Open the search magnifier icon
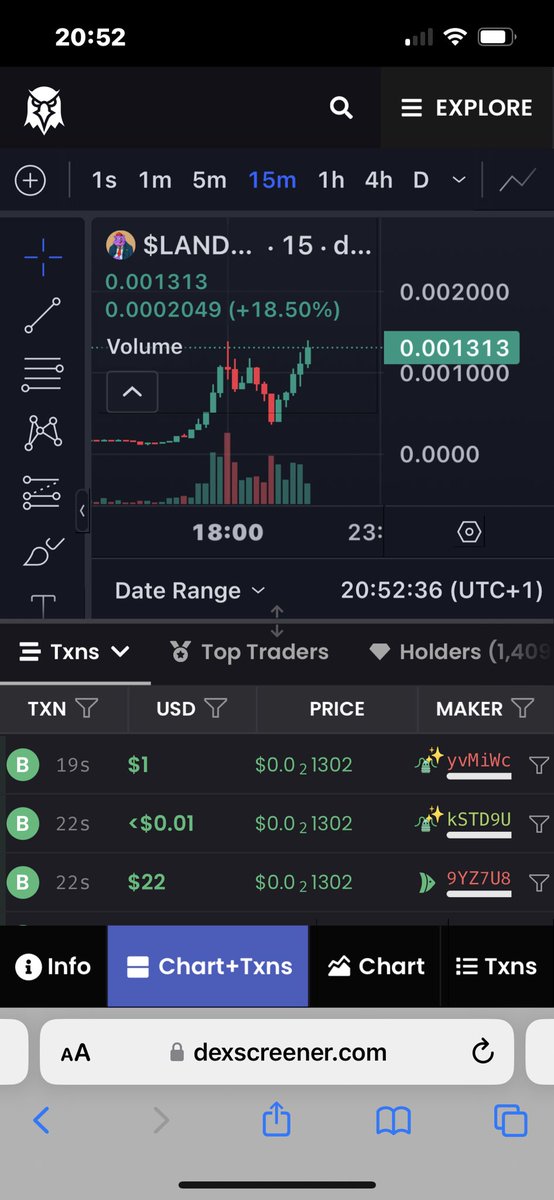The width and height of the screenshot is (554, 1200). tap(341, 108)
